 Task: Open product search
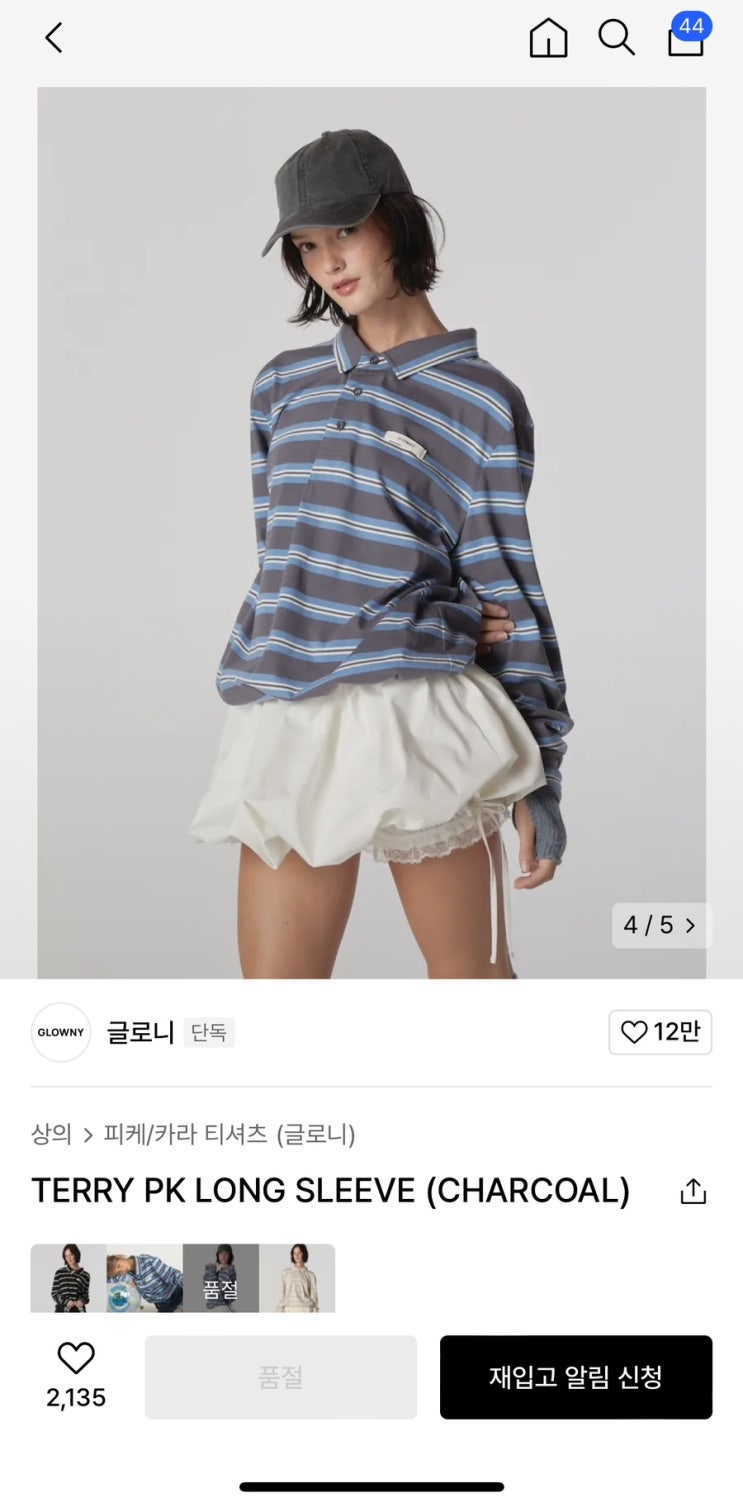point(616,38)
